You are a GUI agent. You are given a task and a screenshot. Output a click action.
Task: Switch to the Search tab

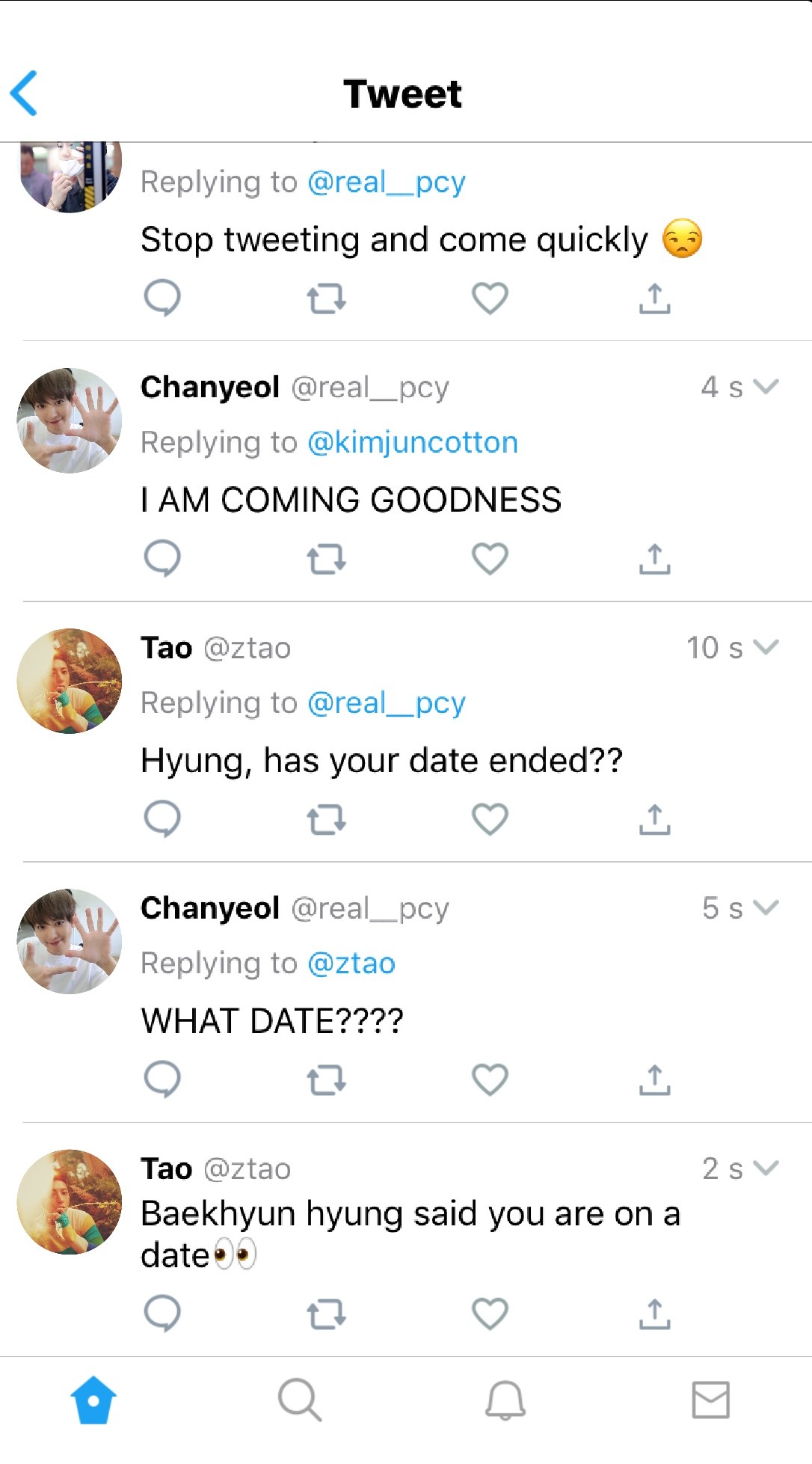coord(299,1400)
